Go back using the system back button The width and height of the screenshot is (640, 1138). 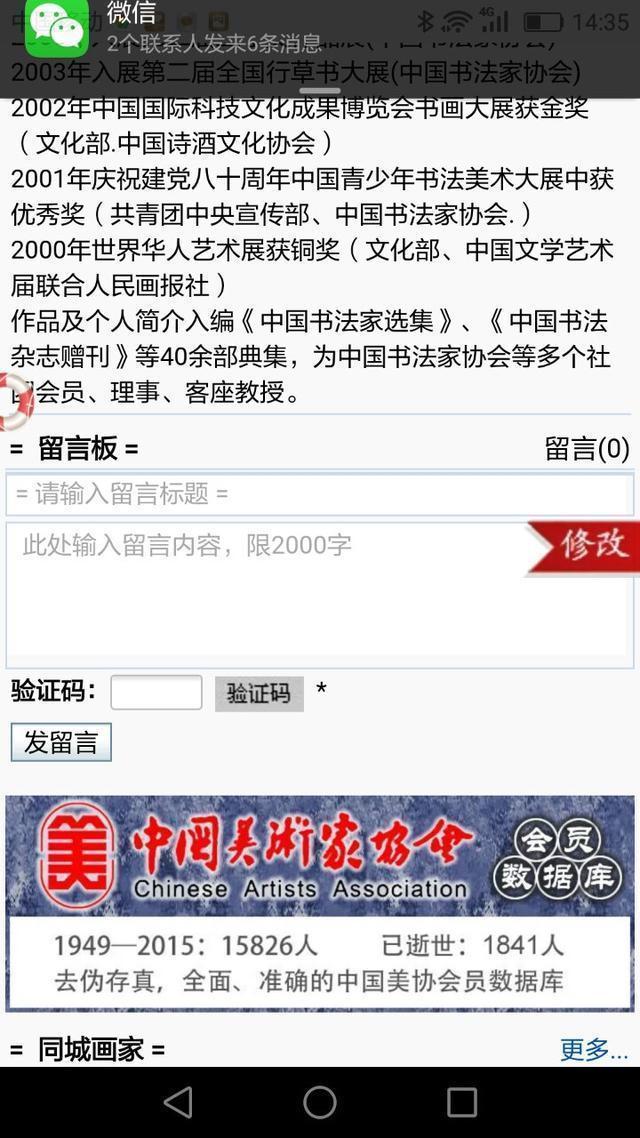[x=178, y=1102]
